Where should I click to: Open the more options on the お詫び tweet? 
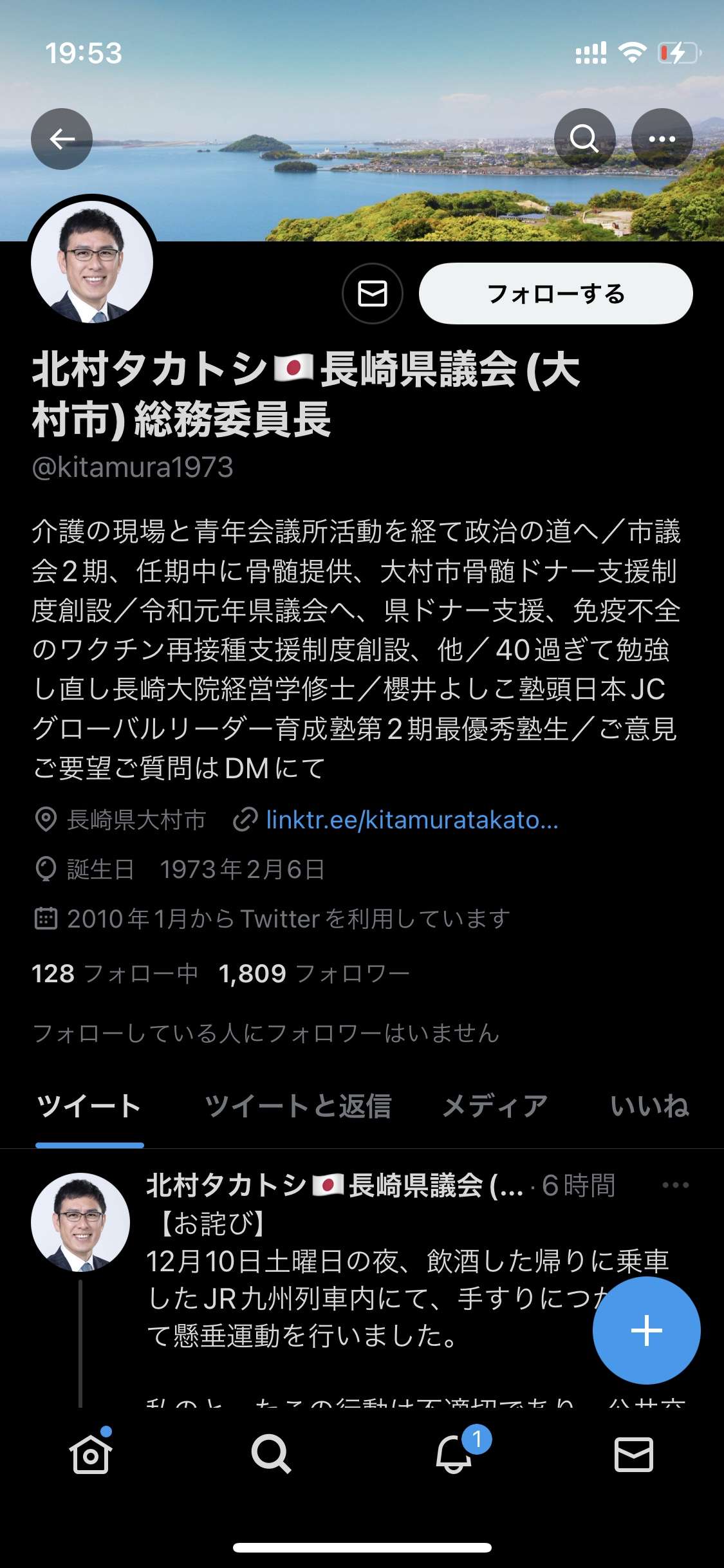(675, 1185)
